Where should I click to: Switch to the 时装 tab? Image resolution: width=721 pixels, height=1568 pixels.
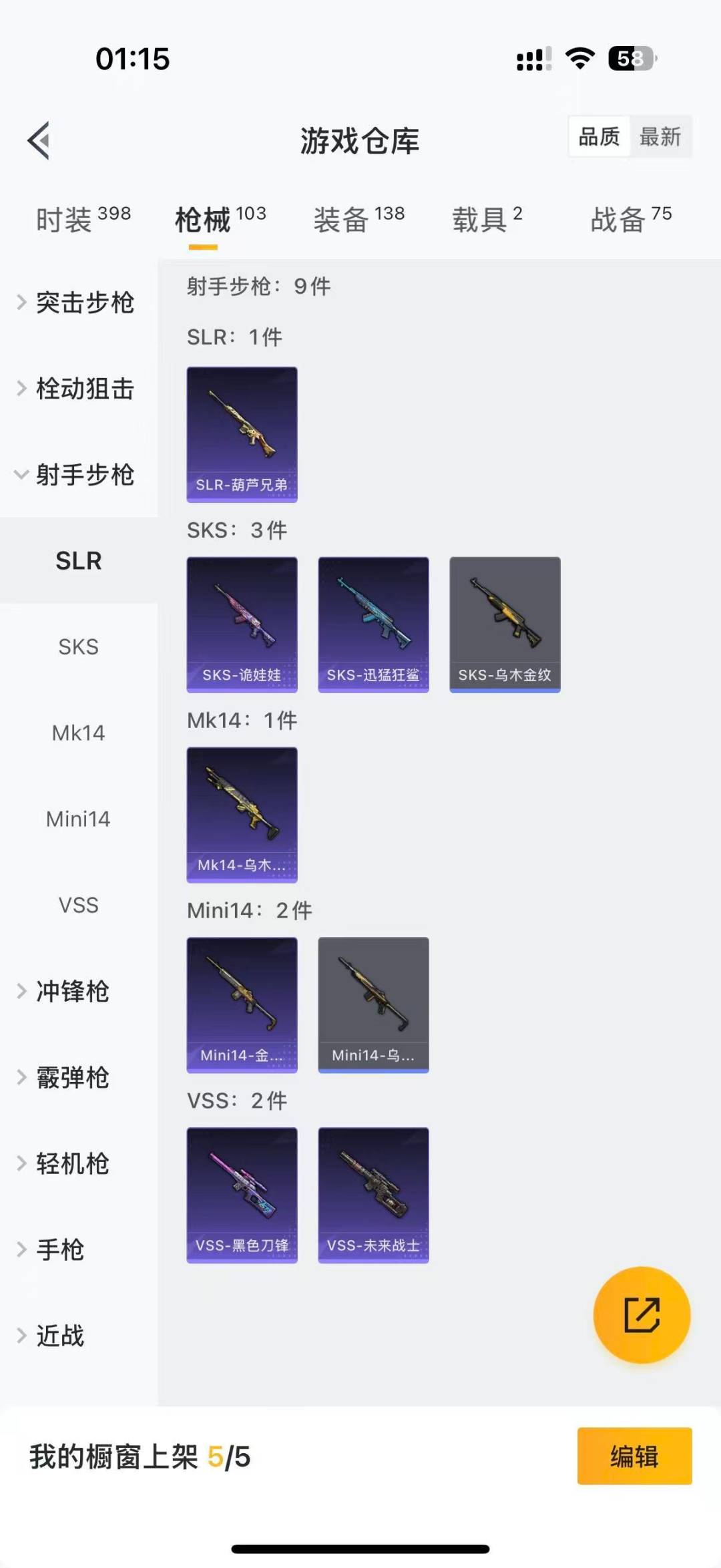point(82,219)
